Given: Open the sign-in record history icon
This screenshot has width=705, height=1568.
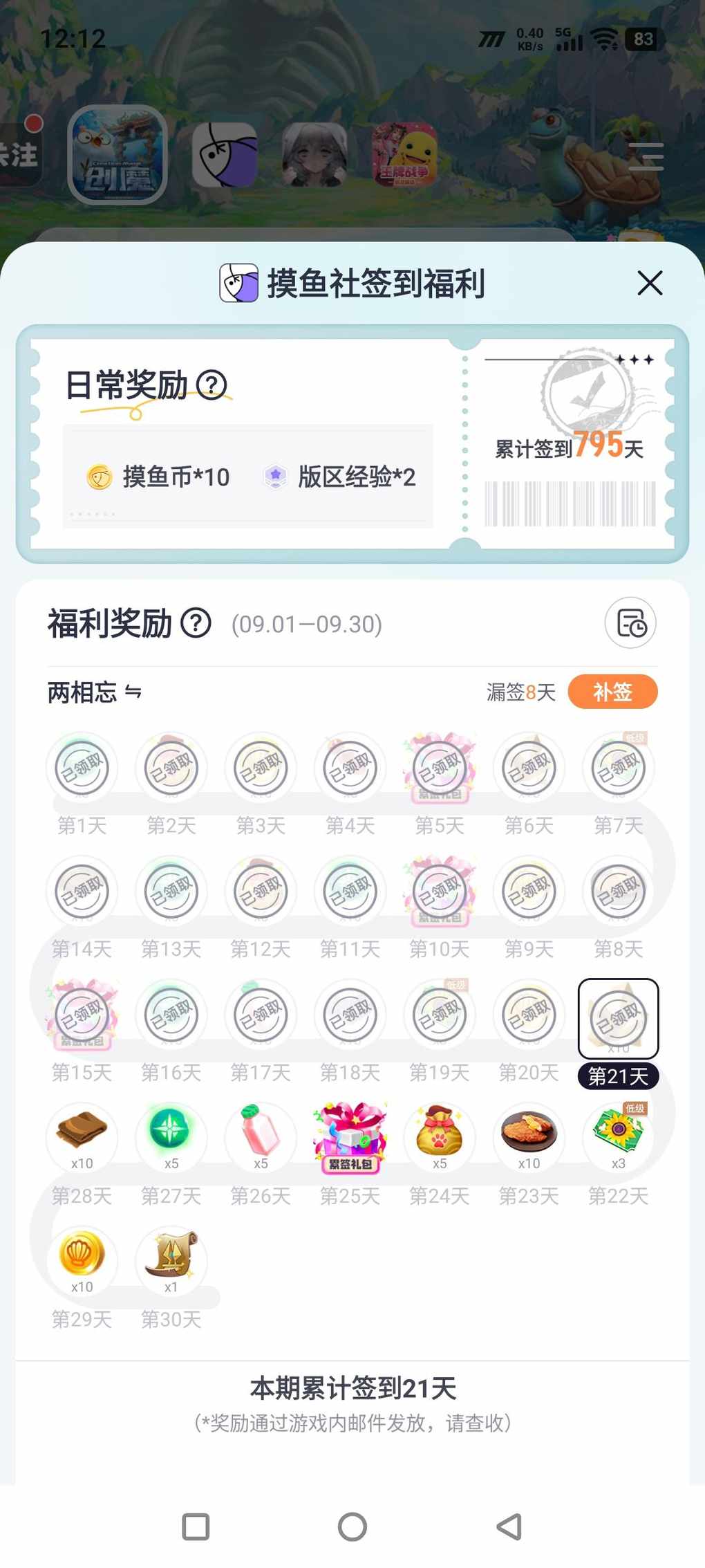Looking at the screenshot, I should click(x=630, y=623).
